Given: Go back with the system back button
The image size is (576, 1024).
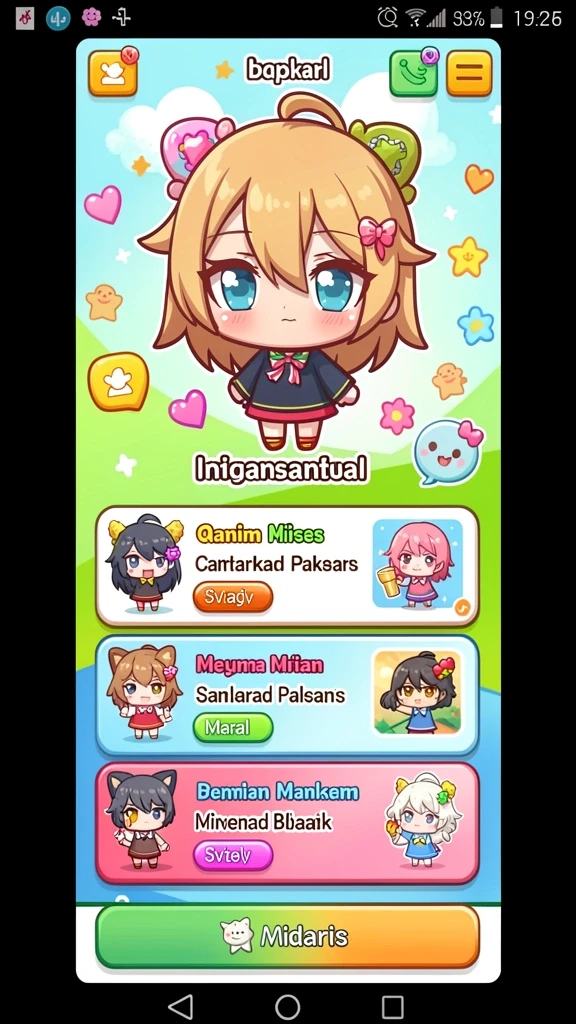Looking at the screenshot, I should point(181,1006).
